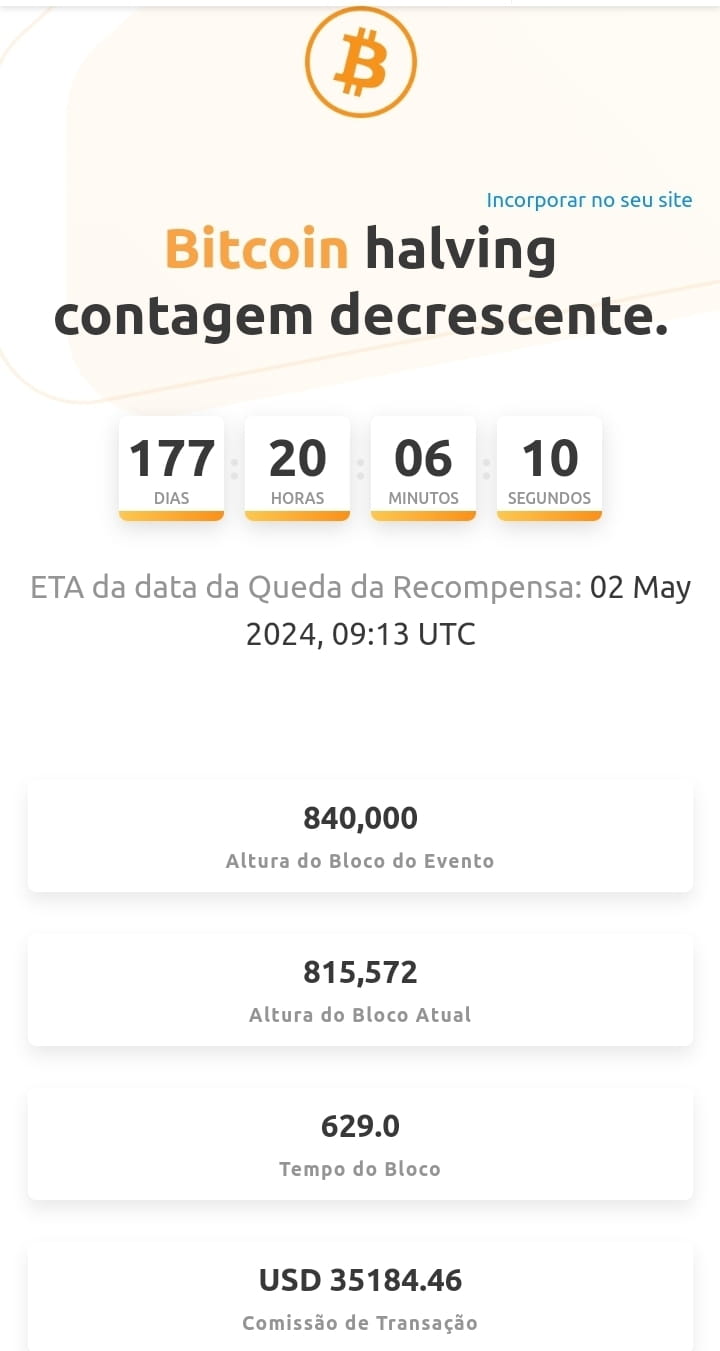
Task: Click the 'Altura do Bloco Atual' card
Action: (x=360, y=989)
